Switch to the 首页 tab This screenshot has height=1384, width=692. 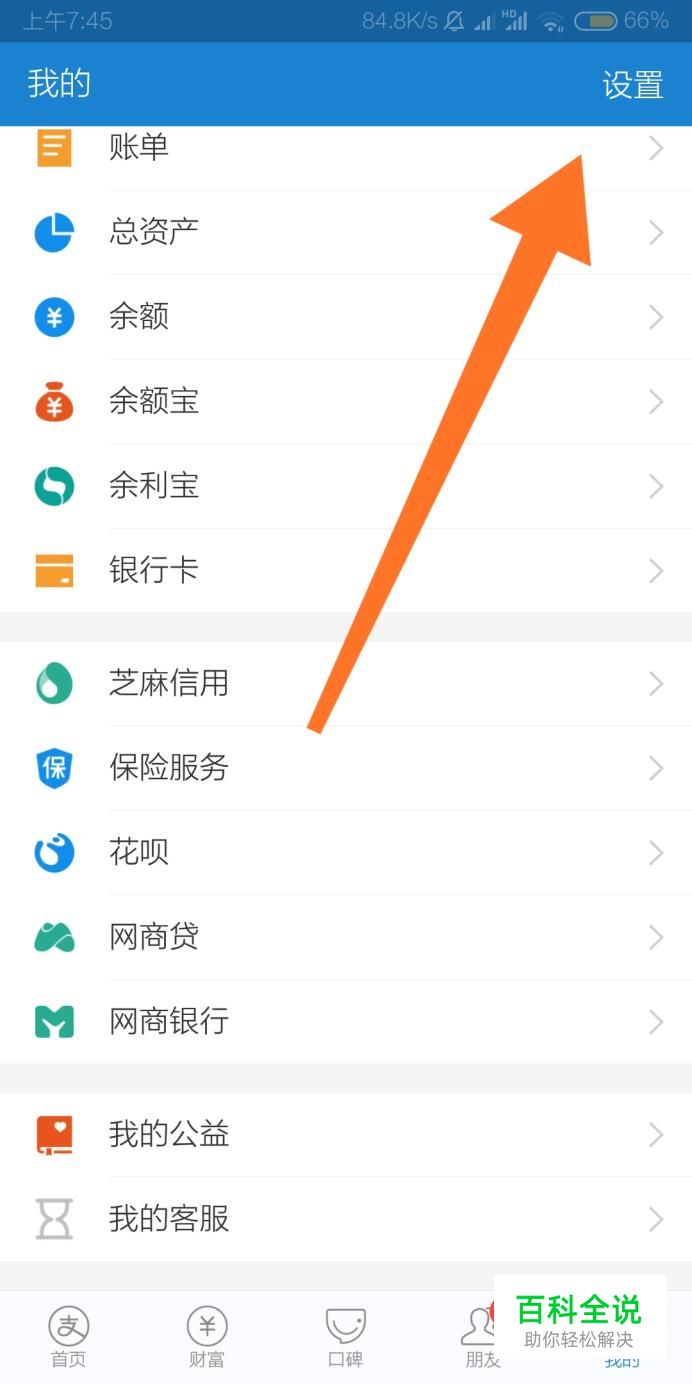tap(69, 1337)
